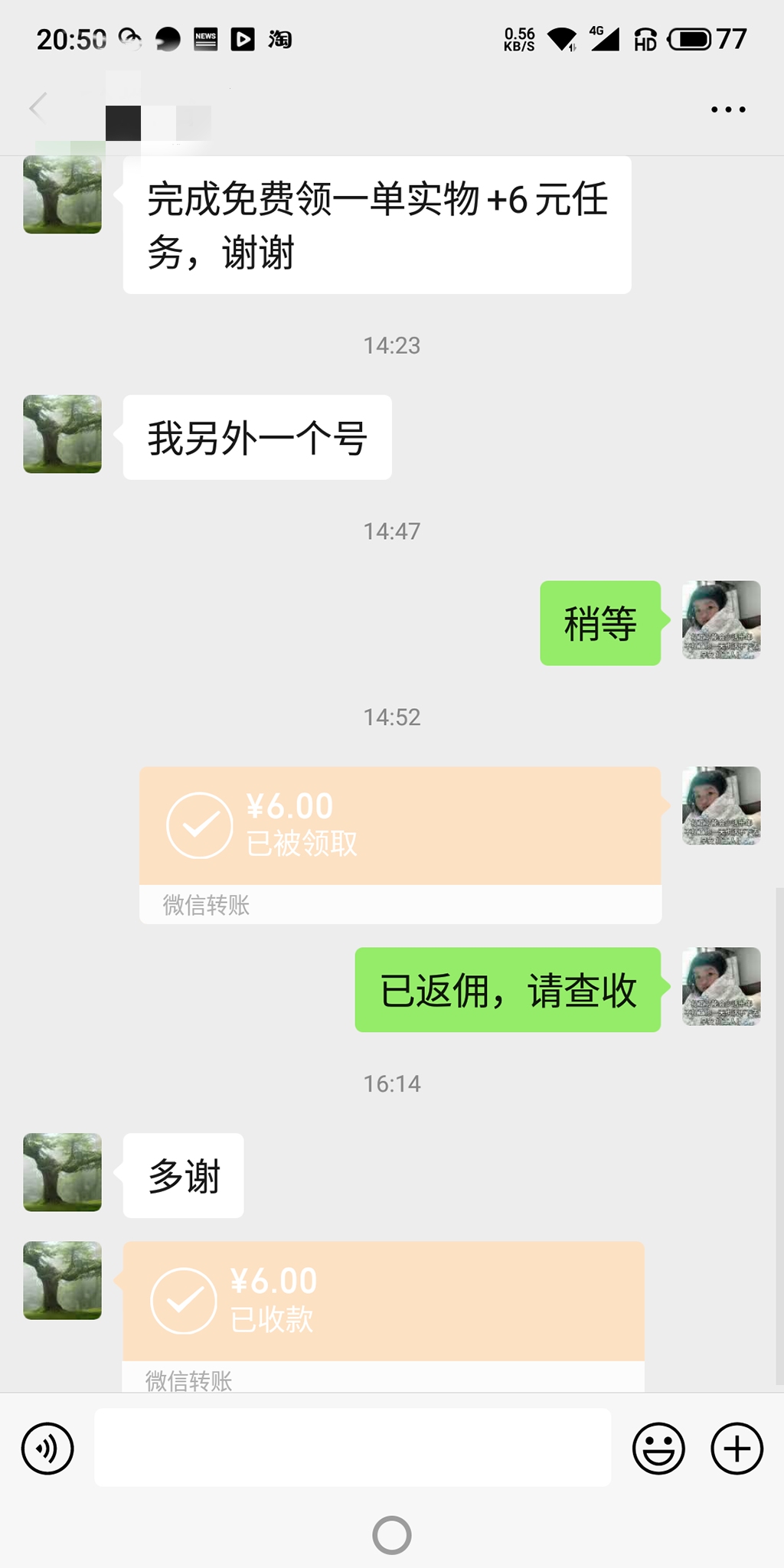Viewport: 784px width, 1568px height.
Task: Tap my avatar beside 稍等
Action: click(721, 619)
